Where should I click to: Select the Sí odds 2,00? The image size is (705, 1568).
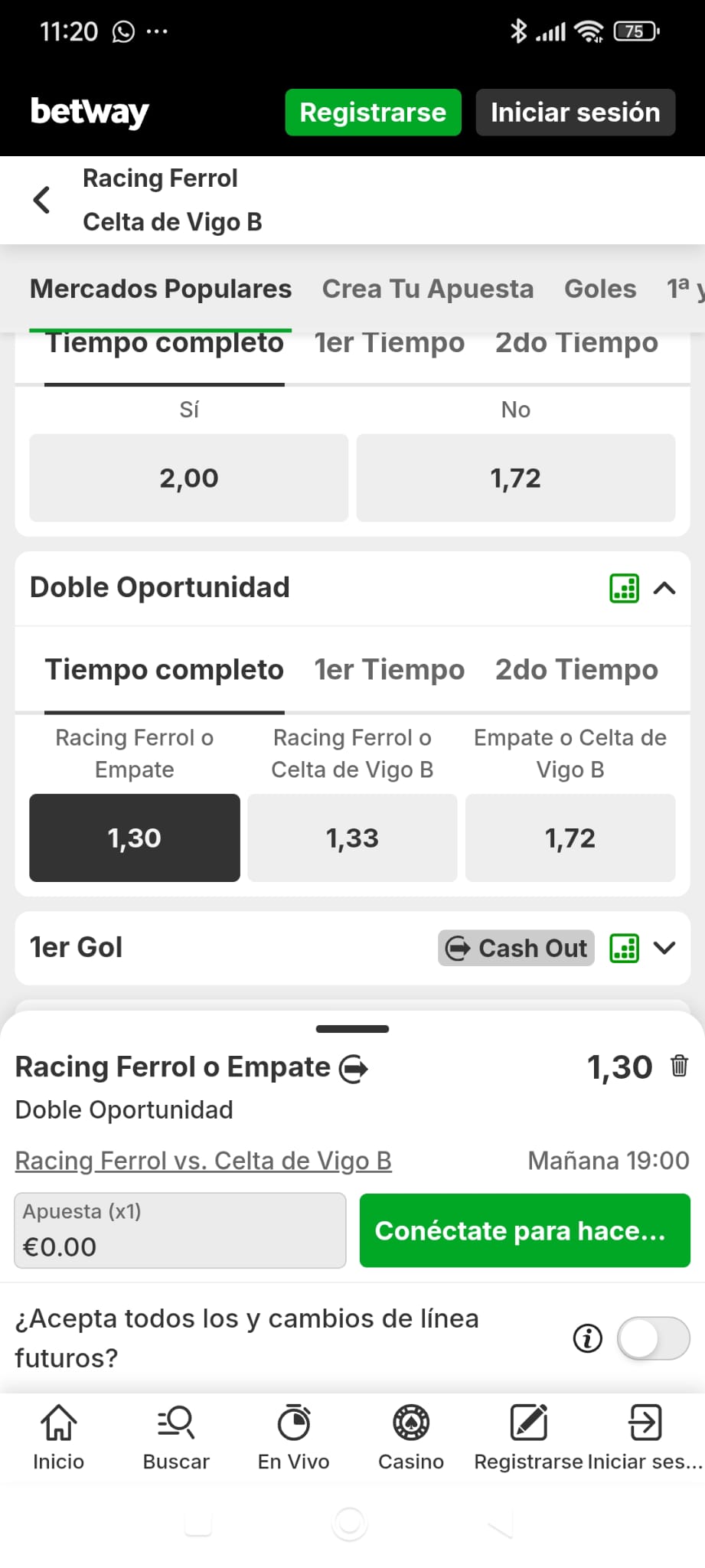pos(188,478)
